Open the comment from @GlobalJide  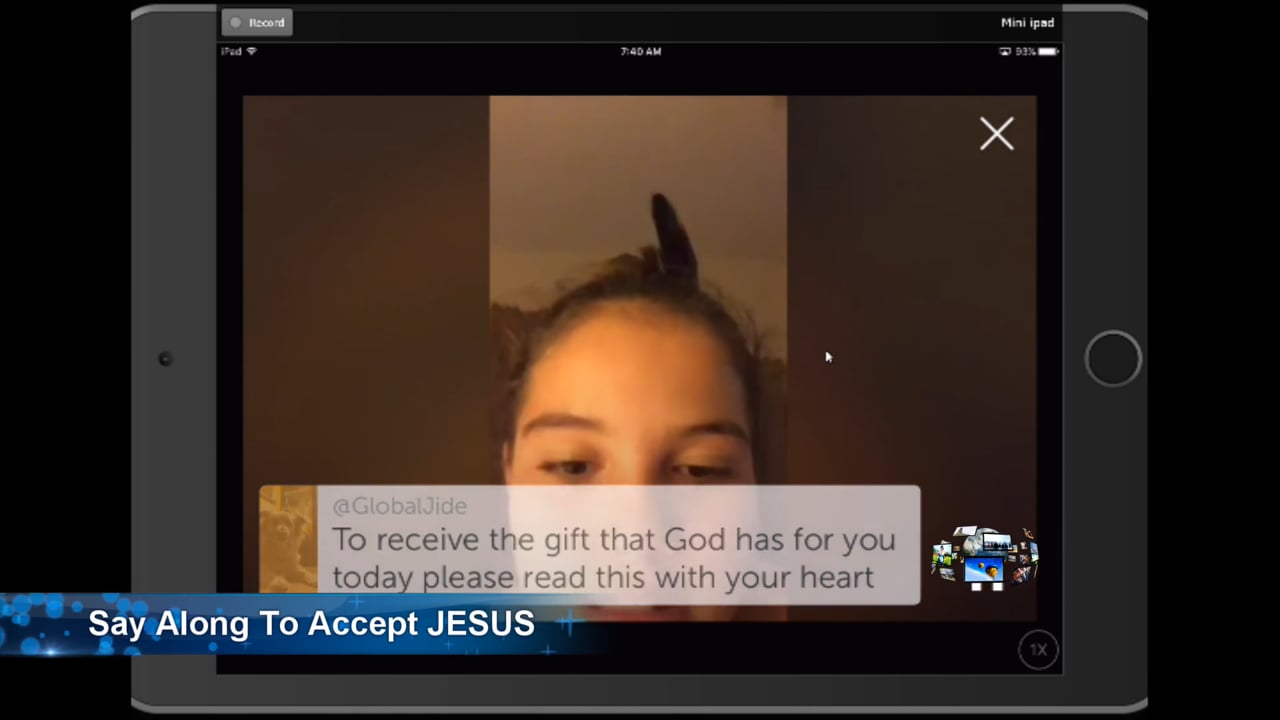612,545
